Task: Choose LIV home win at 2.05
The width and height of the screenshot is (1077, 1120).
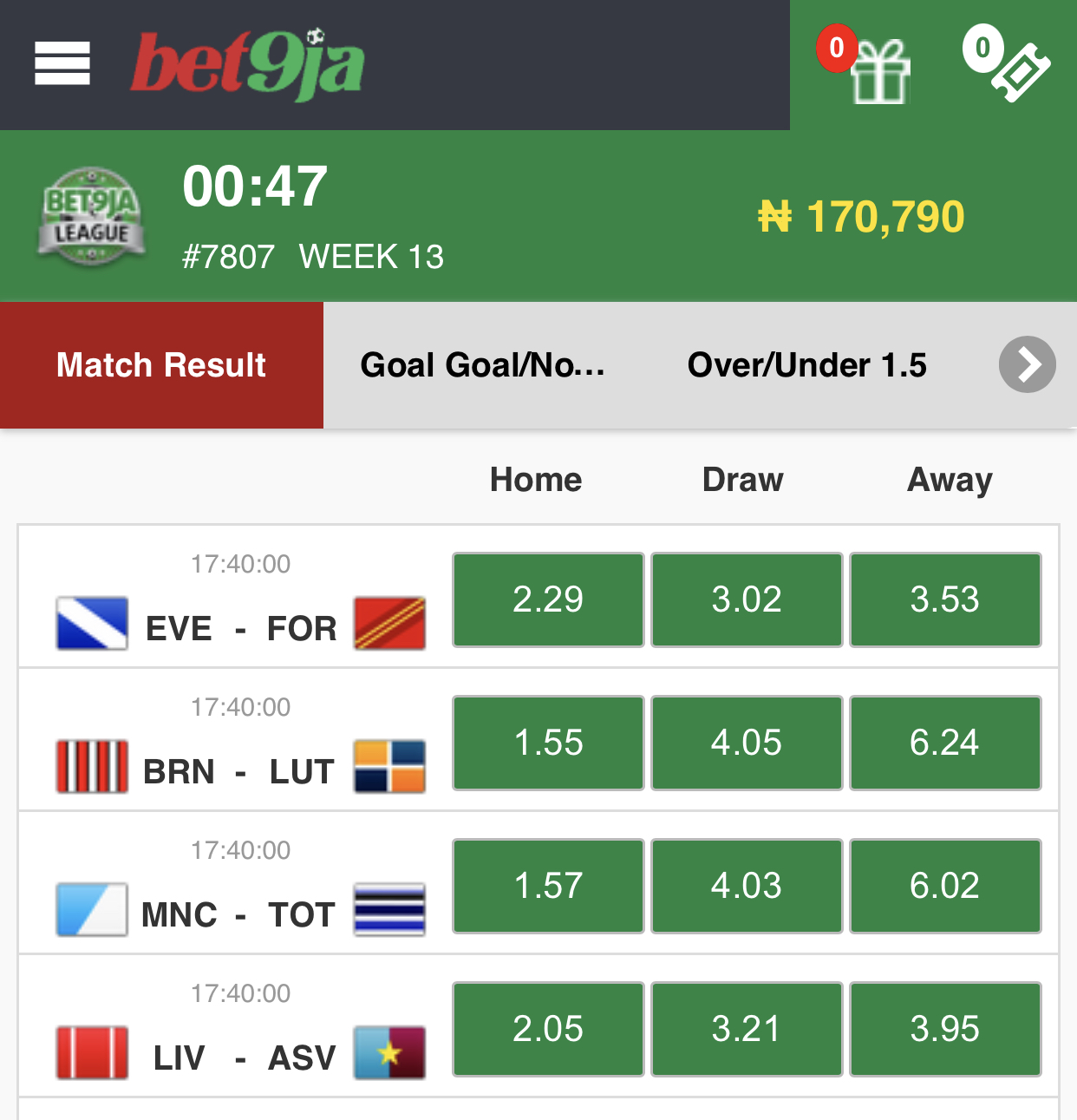Action: click(548, 1029)
